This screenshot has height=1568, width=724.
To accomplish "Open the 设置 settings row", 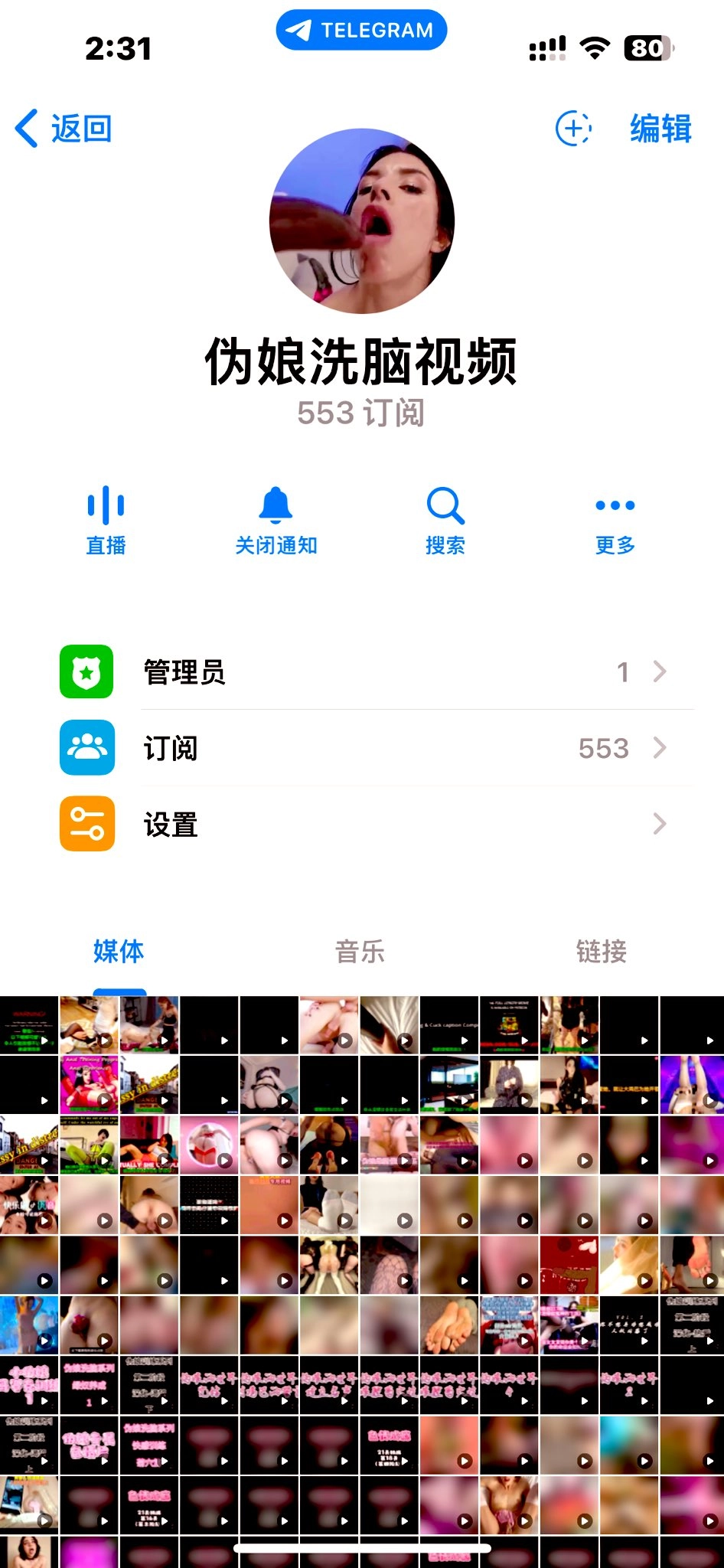I will tap(377, 825).
